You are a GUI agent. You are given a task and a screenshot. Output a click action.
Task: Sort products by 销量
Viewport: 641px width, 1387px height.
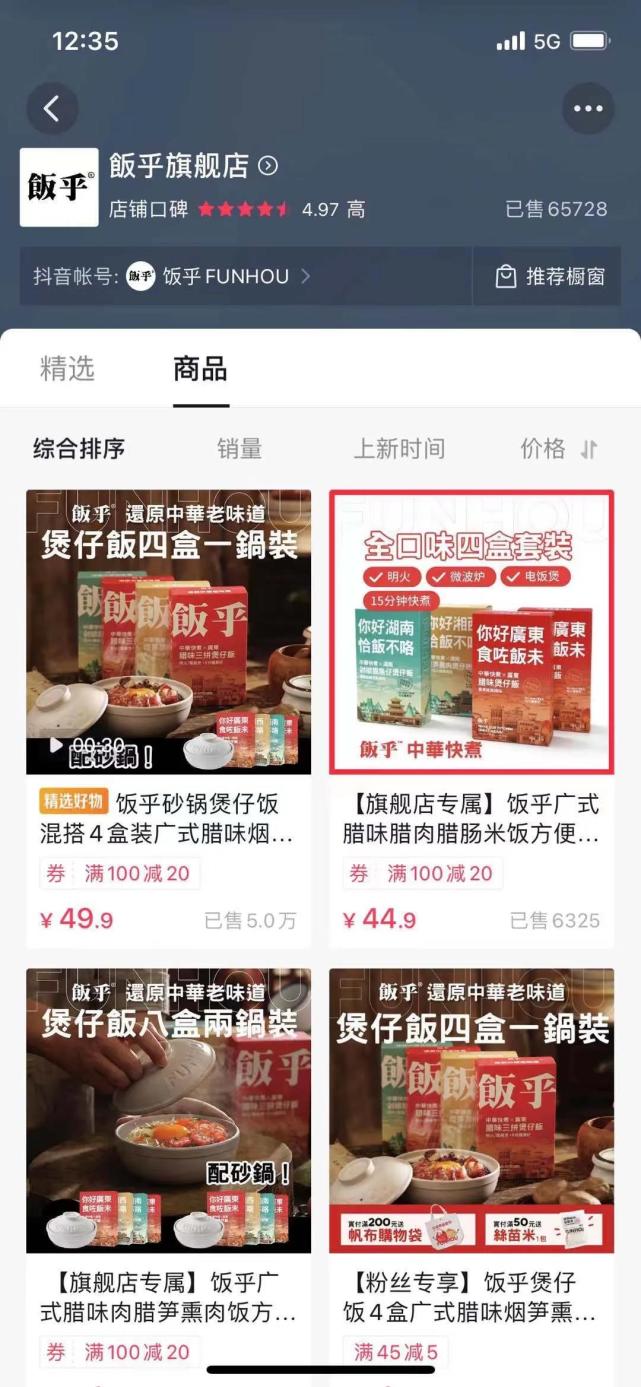tap(240, 449)
